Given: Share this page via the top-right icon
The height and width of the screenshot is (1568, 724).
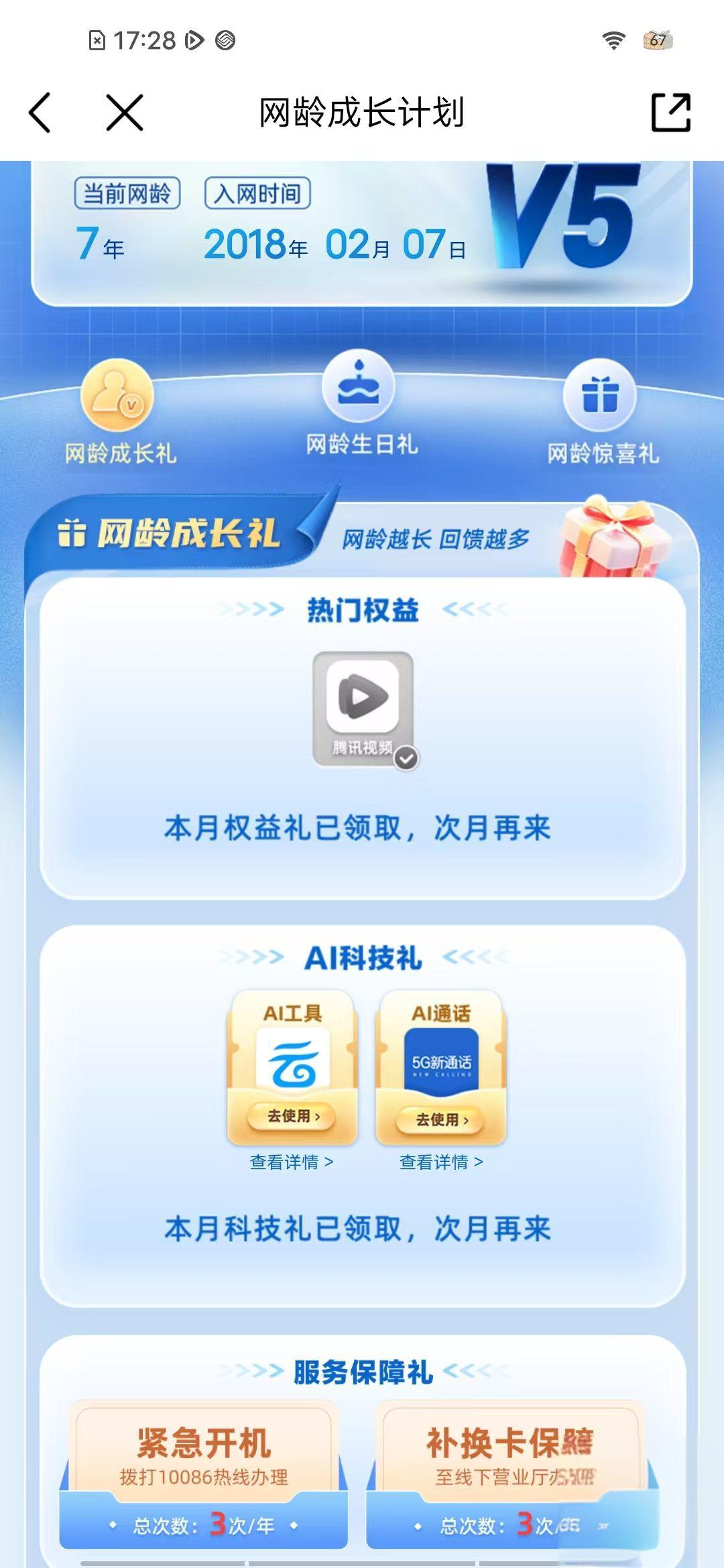Looking at the screenshot, I should click(670, 113).
